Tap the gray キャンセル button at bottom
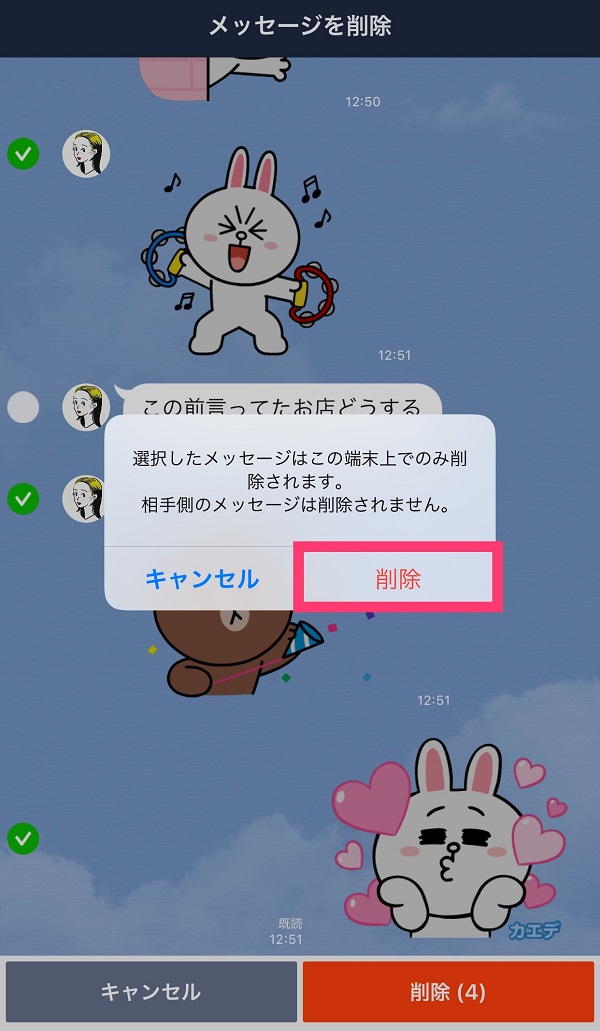This screenshot has width=600, height=1031. point(151,992)
